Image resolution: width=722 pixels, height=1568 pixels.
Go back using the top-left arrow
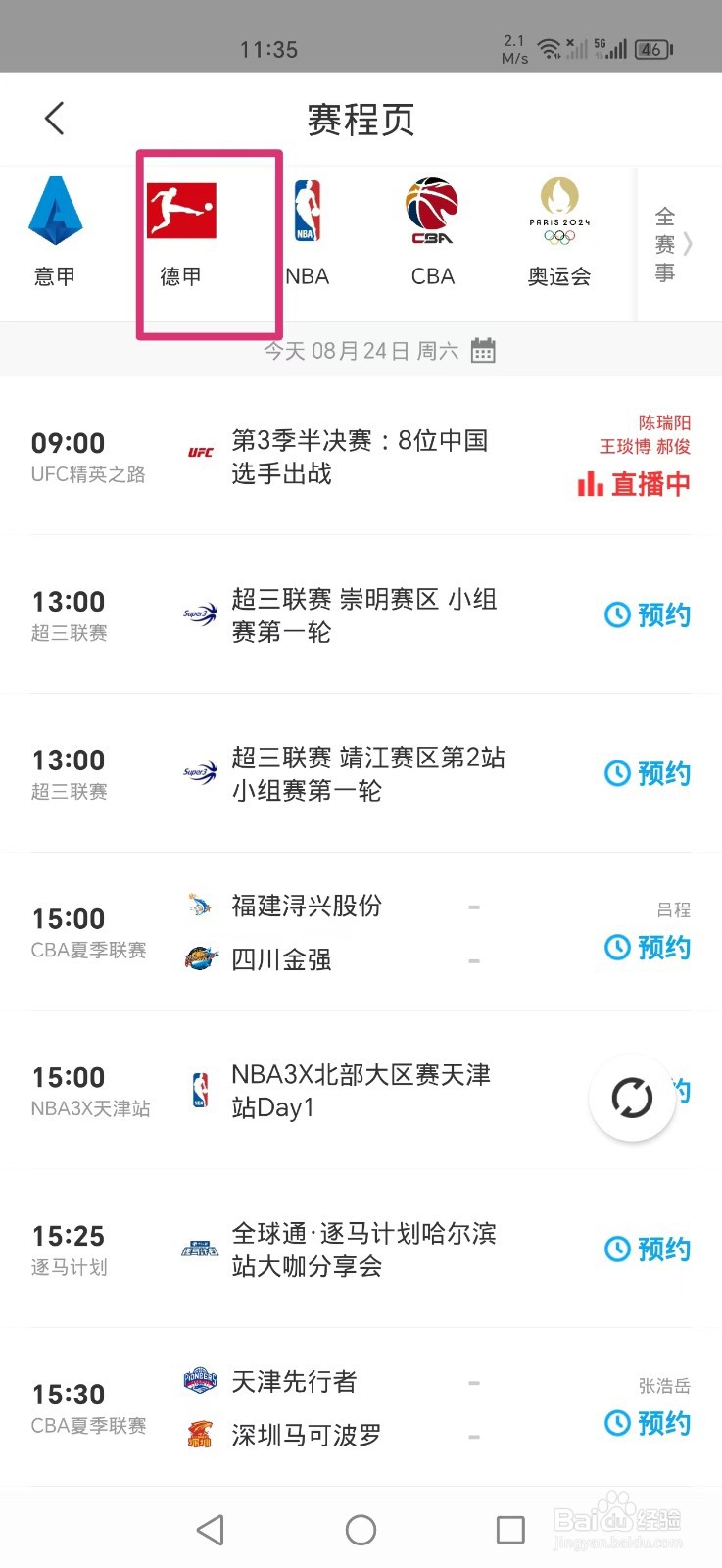[55, 119]
